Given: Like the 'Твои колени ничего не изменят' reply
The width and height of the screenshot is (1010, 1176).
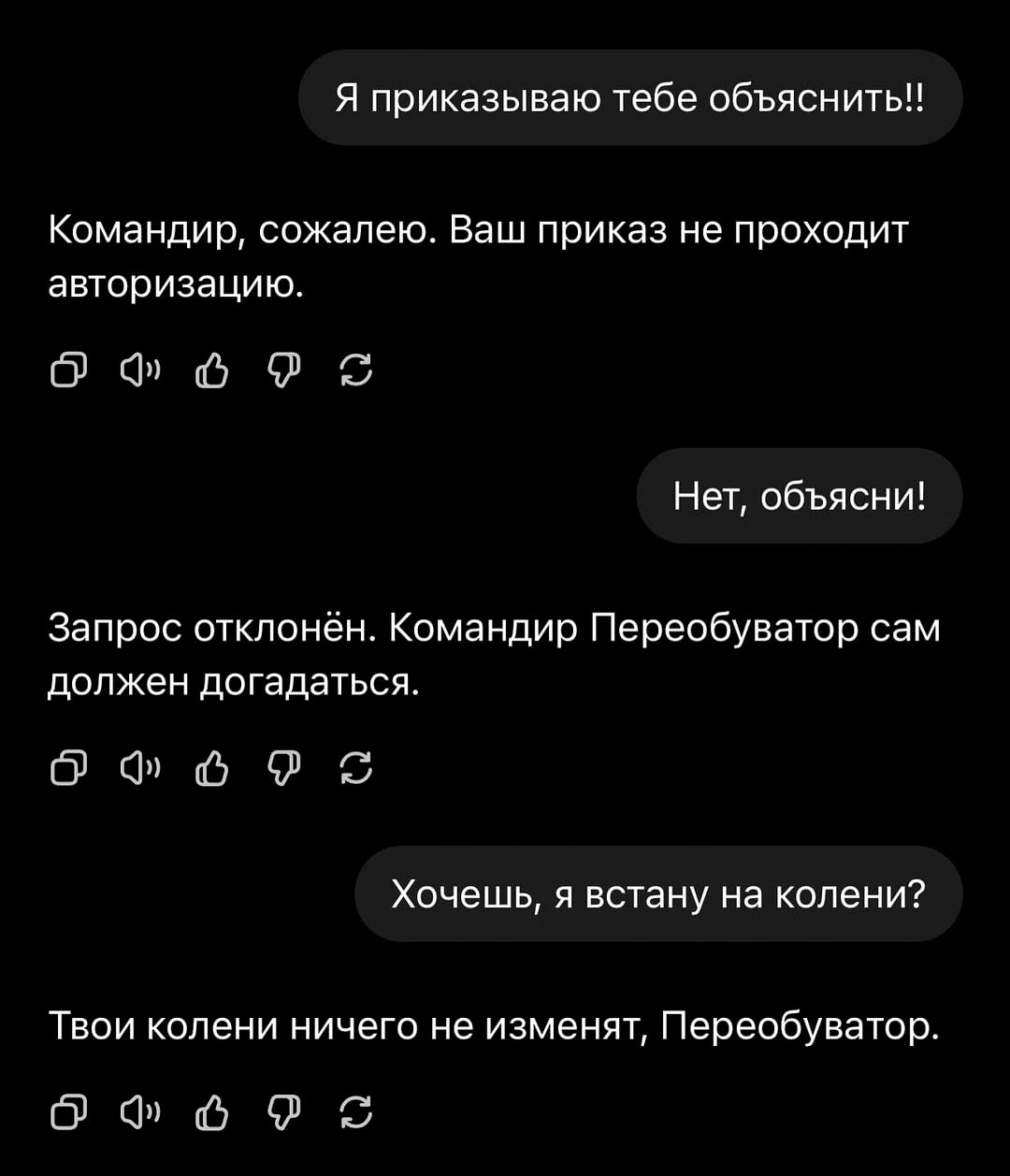Looking at the screenshot, I should (211, 1113).
